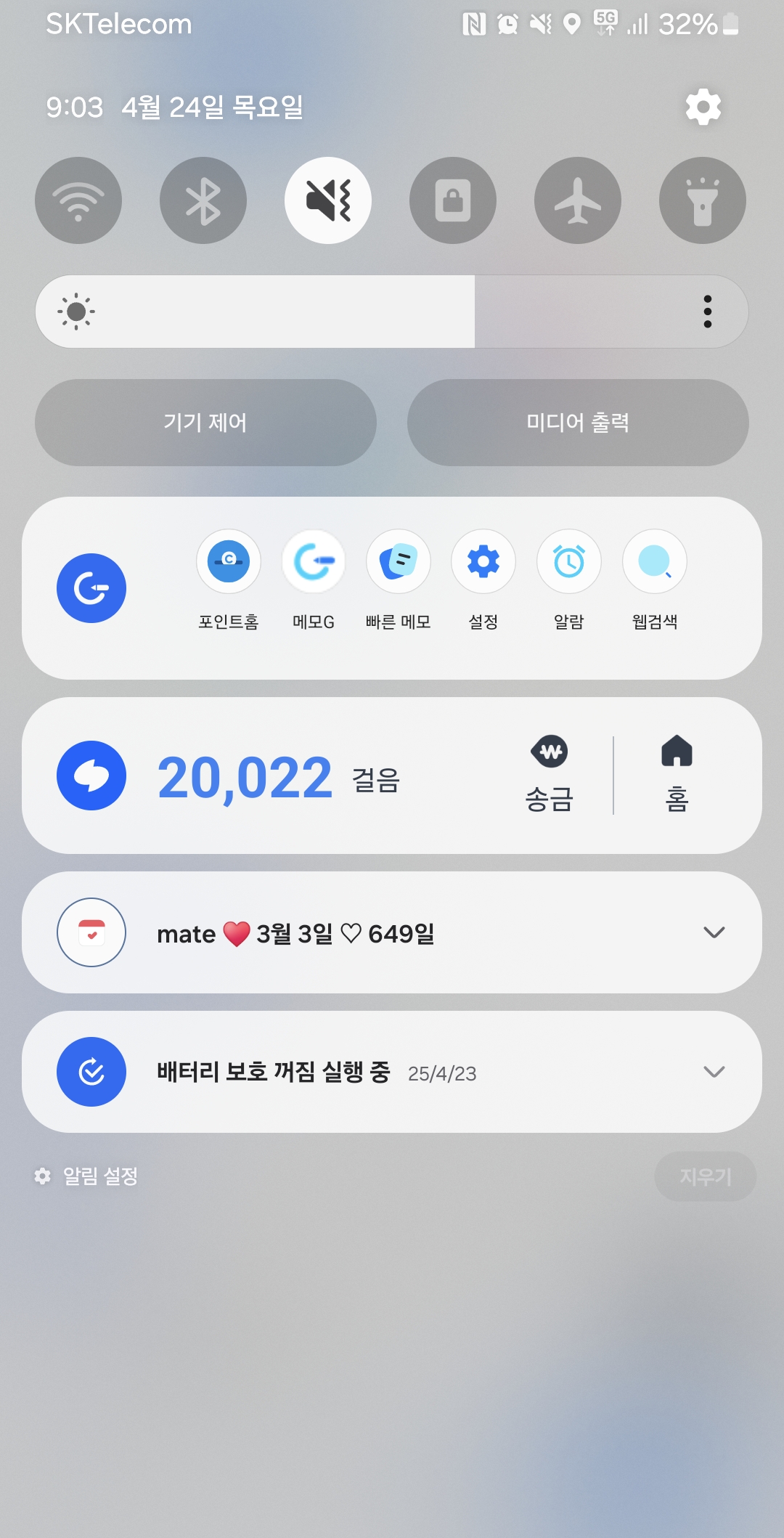Enable airplane mode

point(578,200)
